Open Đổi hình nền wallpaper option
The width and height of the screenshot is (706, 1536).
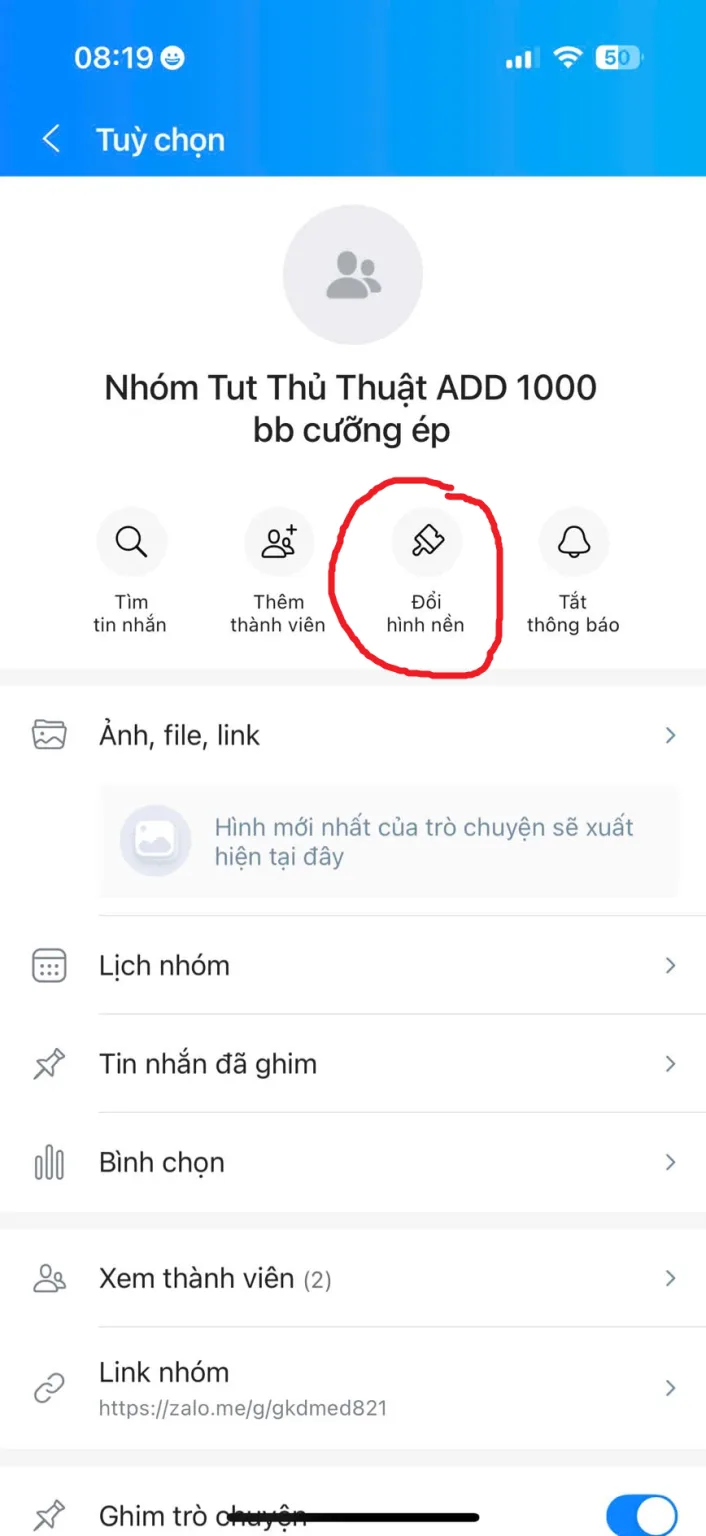pos(426,542)
